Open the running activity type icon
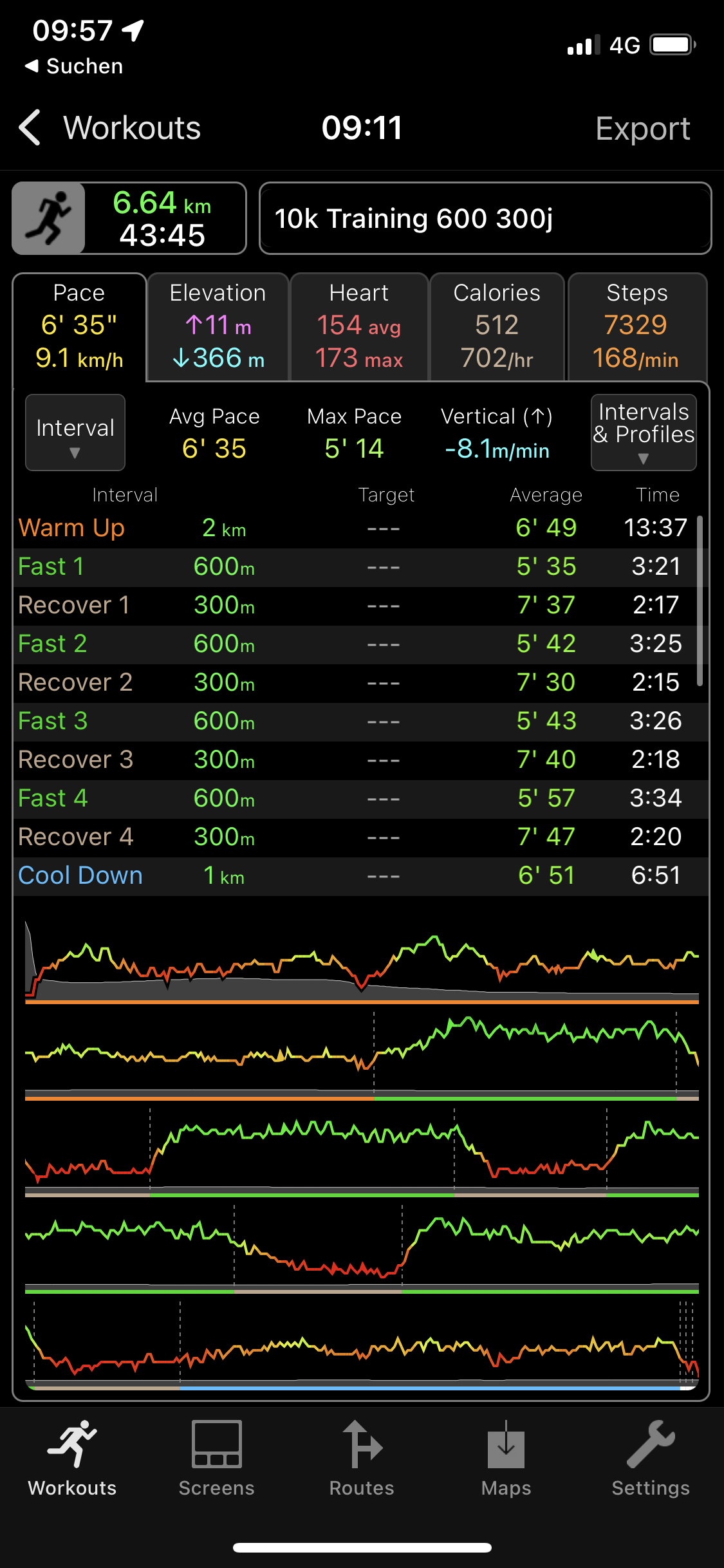 49,219
